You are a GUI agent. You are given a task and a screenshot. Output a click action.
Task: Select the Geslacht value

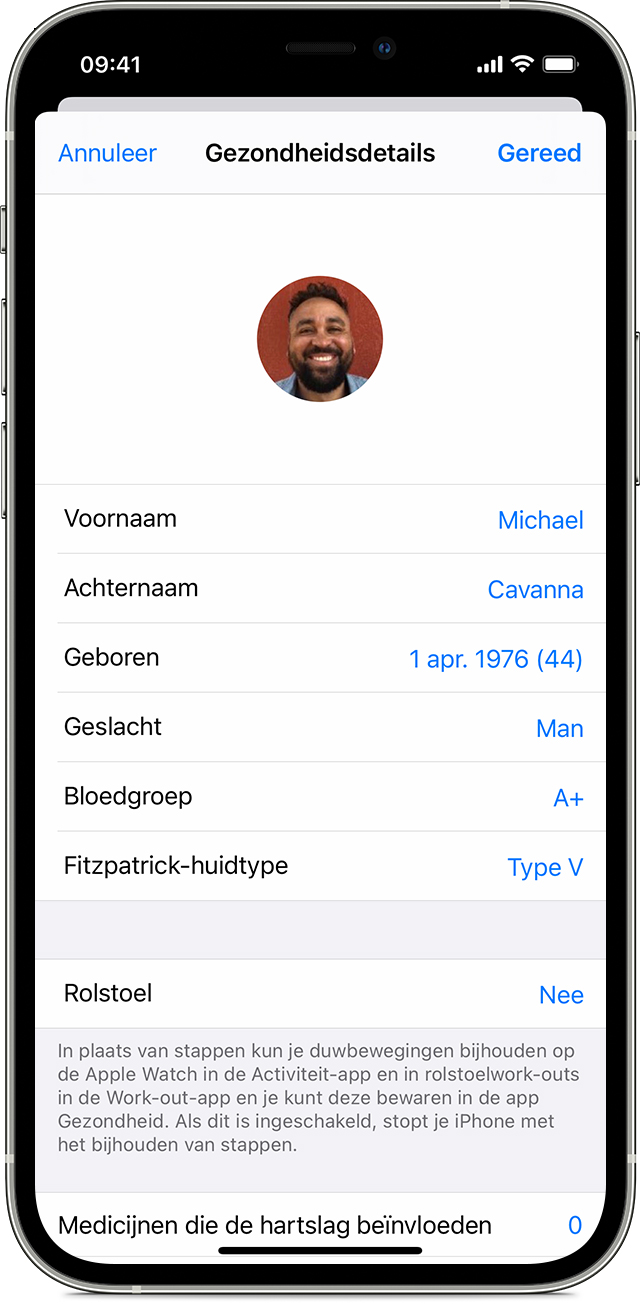559,729
